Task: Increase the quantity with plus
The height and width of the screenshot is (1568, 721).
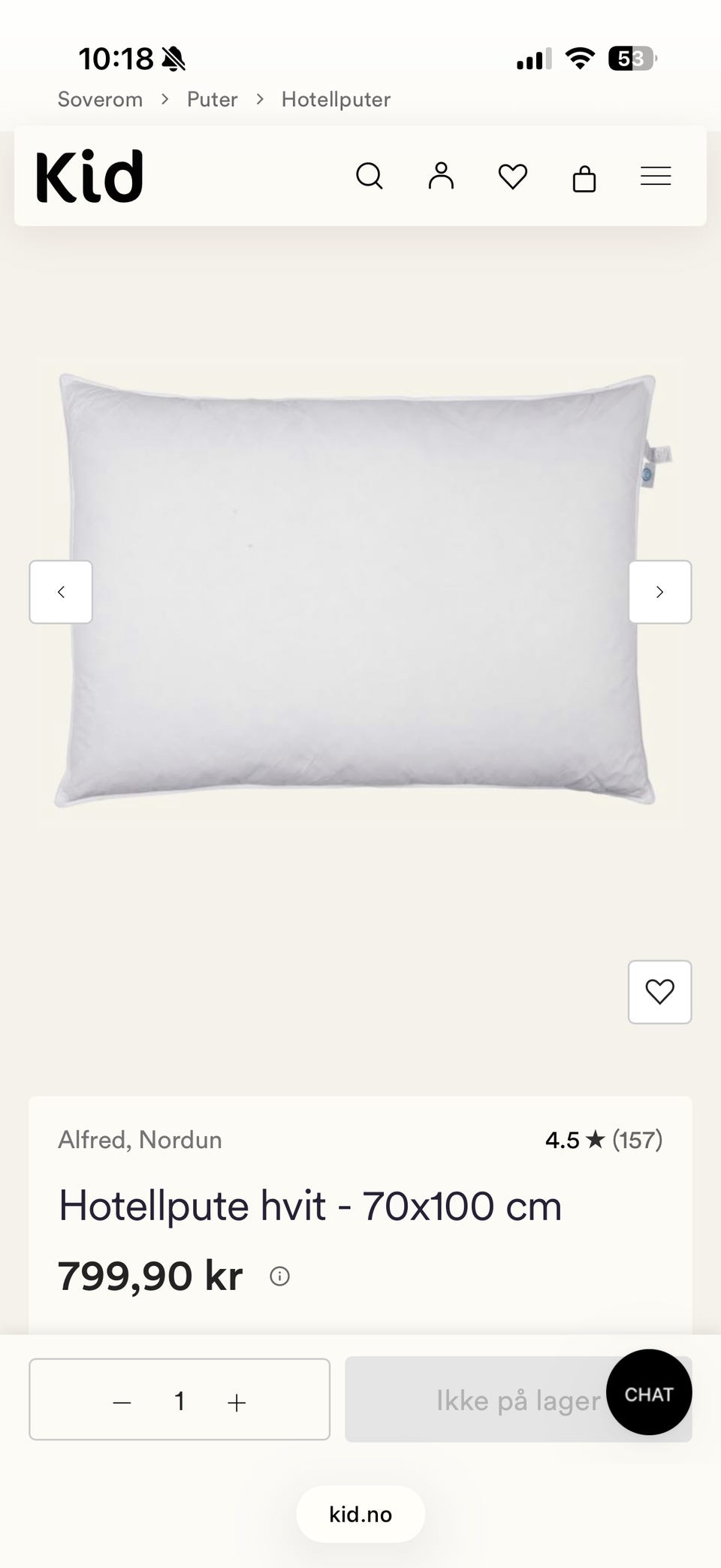Action: coord(237,1402)
